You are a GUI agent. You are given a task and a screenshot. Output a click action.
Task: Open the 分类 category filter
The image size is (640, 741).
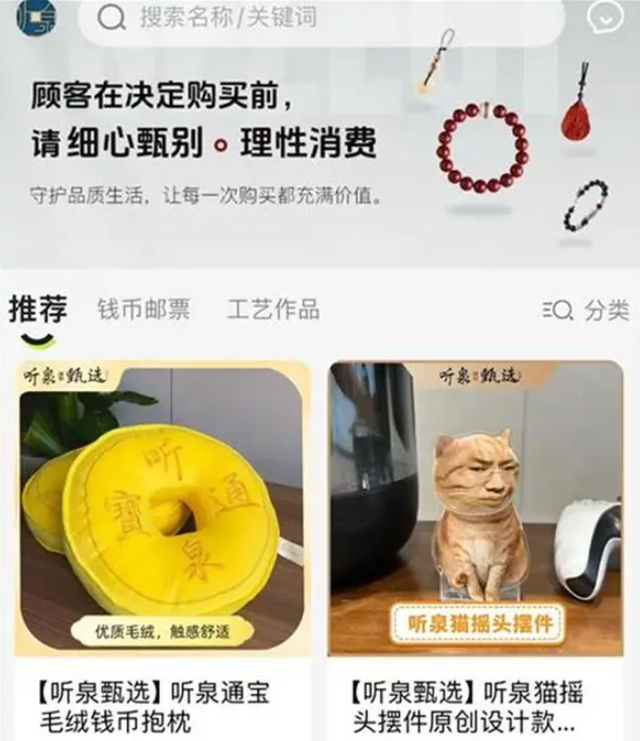[x=586, y=310]
